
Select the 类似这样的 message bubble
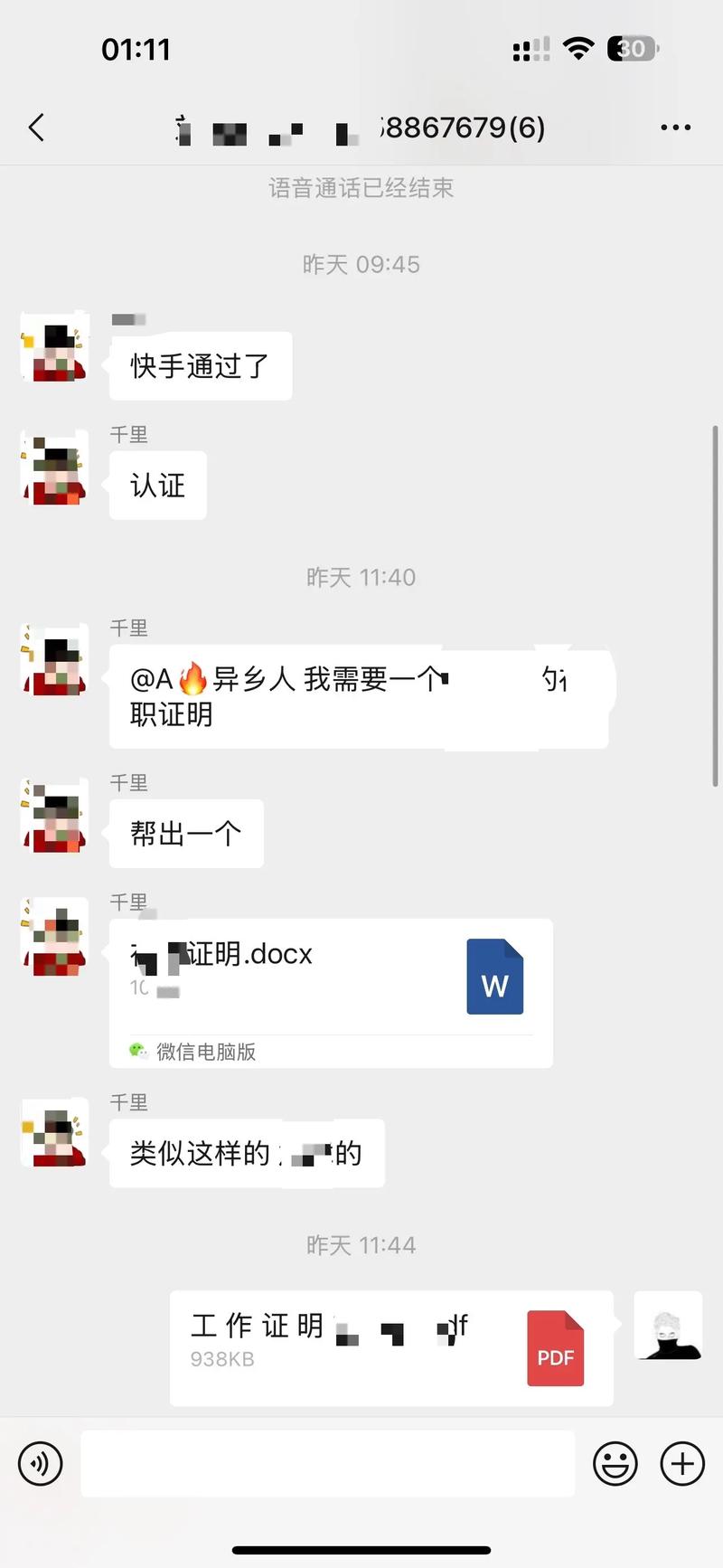pos(246,1153)
